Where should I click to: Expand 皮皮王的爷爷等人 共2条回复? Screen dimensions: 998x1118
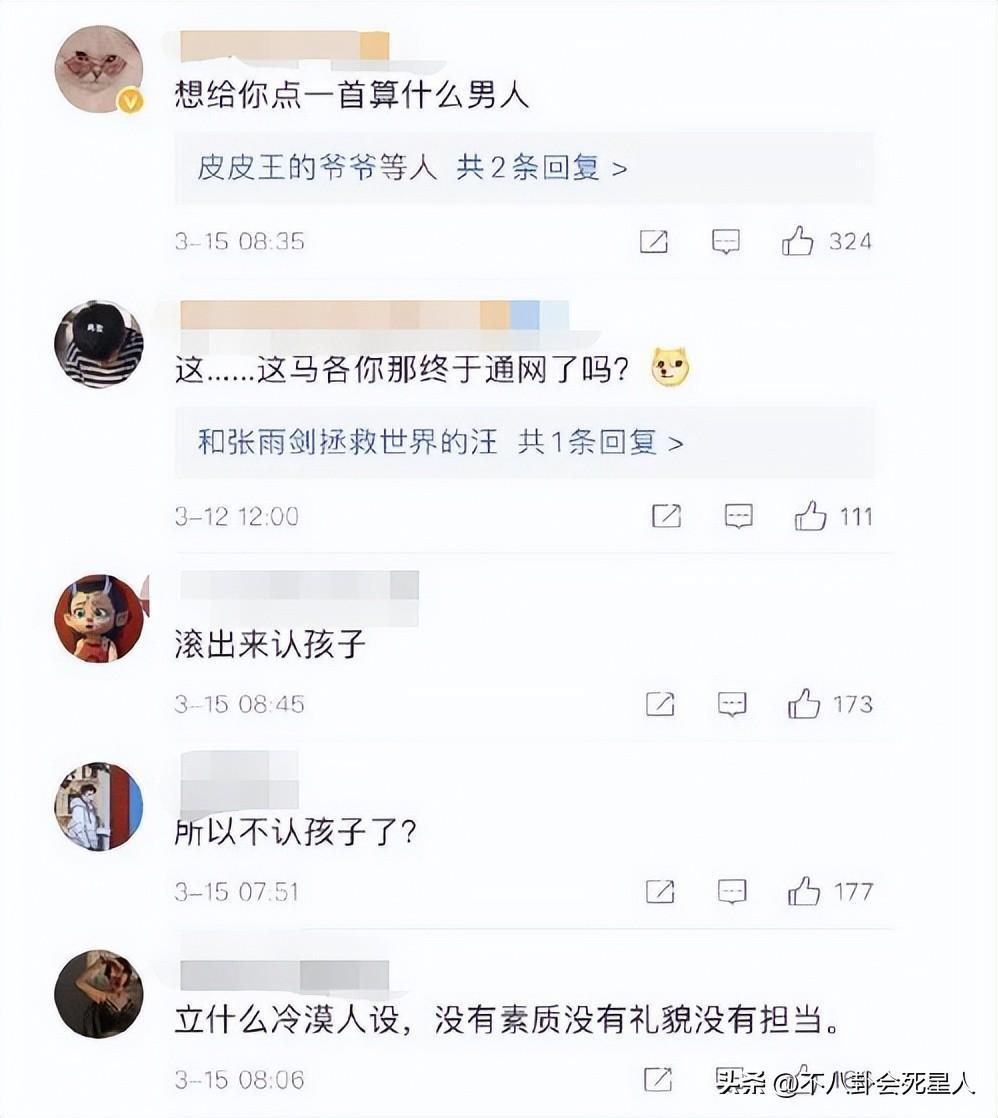coord(412,168)
